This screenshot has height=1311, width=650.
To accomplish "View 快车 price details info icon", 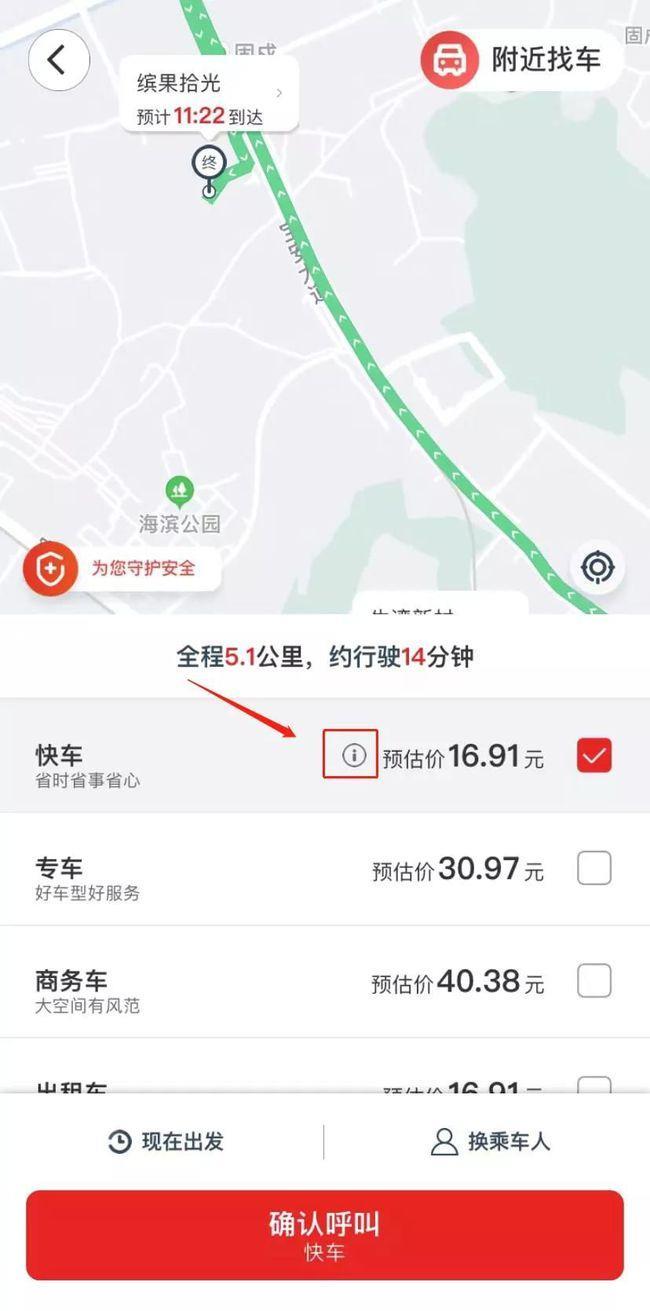I will tap(353, 755).
